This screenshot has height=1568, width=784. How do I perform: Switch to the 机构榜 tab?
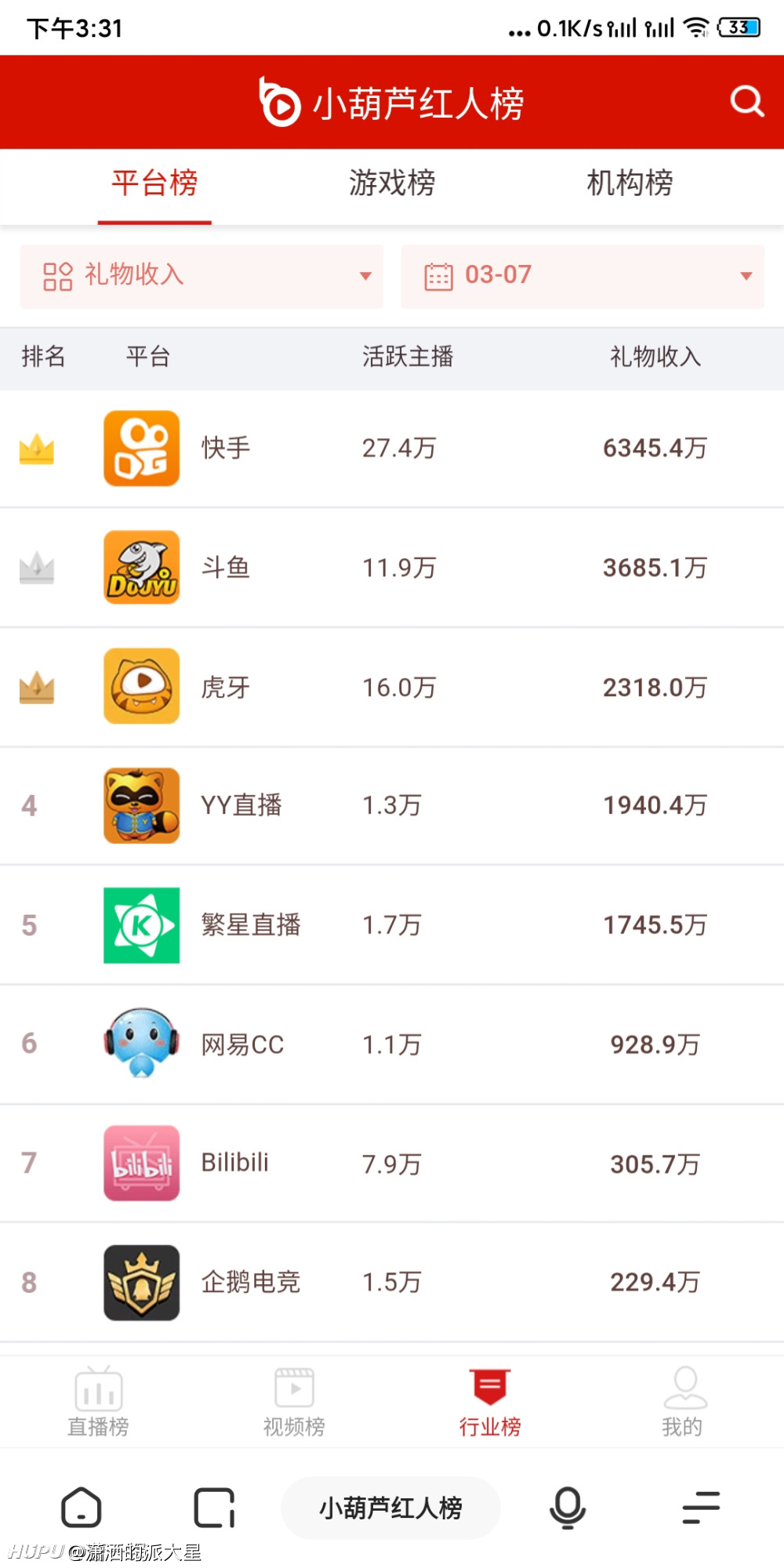coord(630,183)
